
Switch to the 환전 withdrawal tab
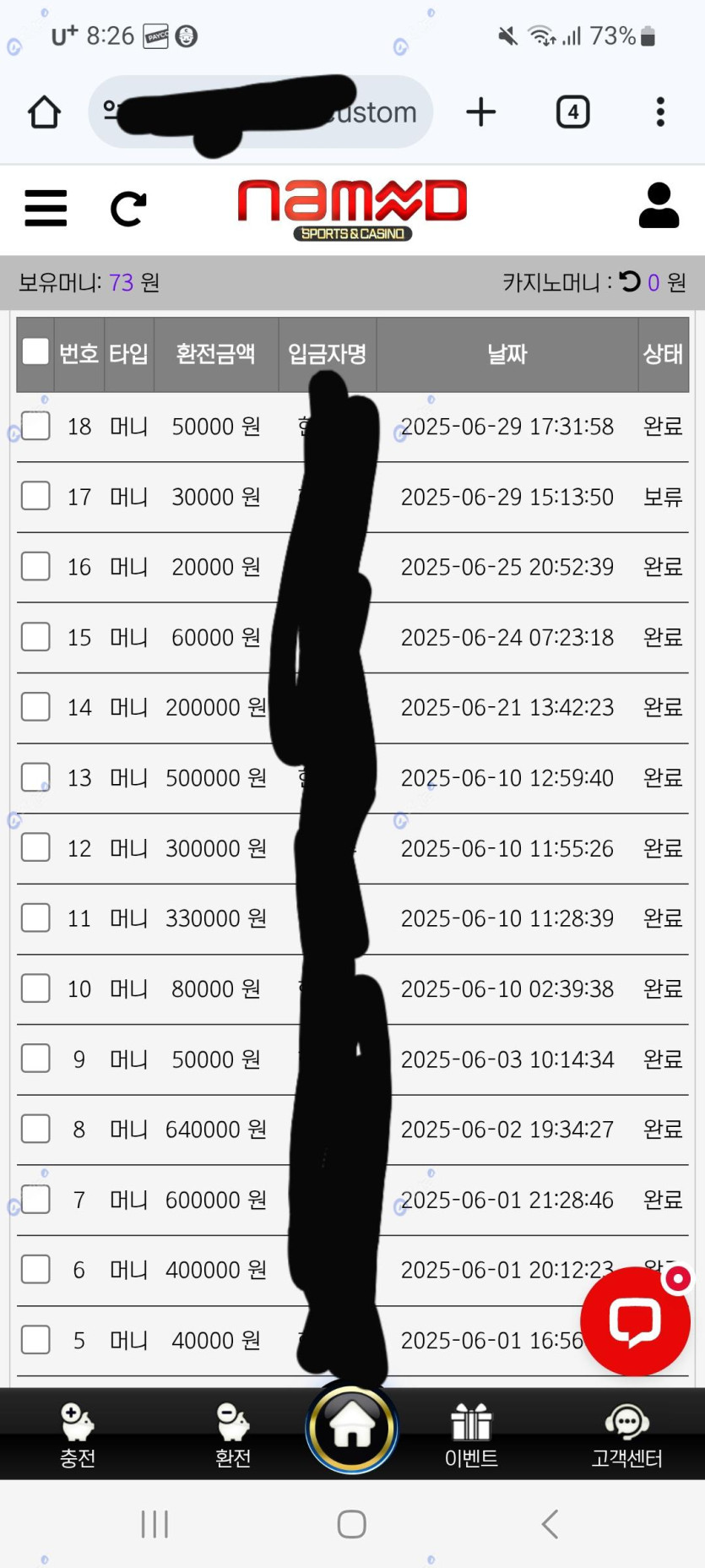(233, 1435)
